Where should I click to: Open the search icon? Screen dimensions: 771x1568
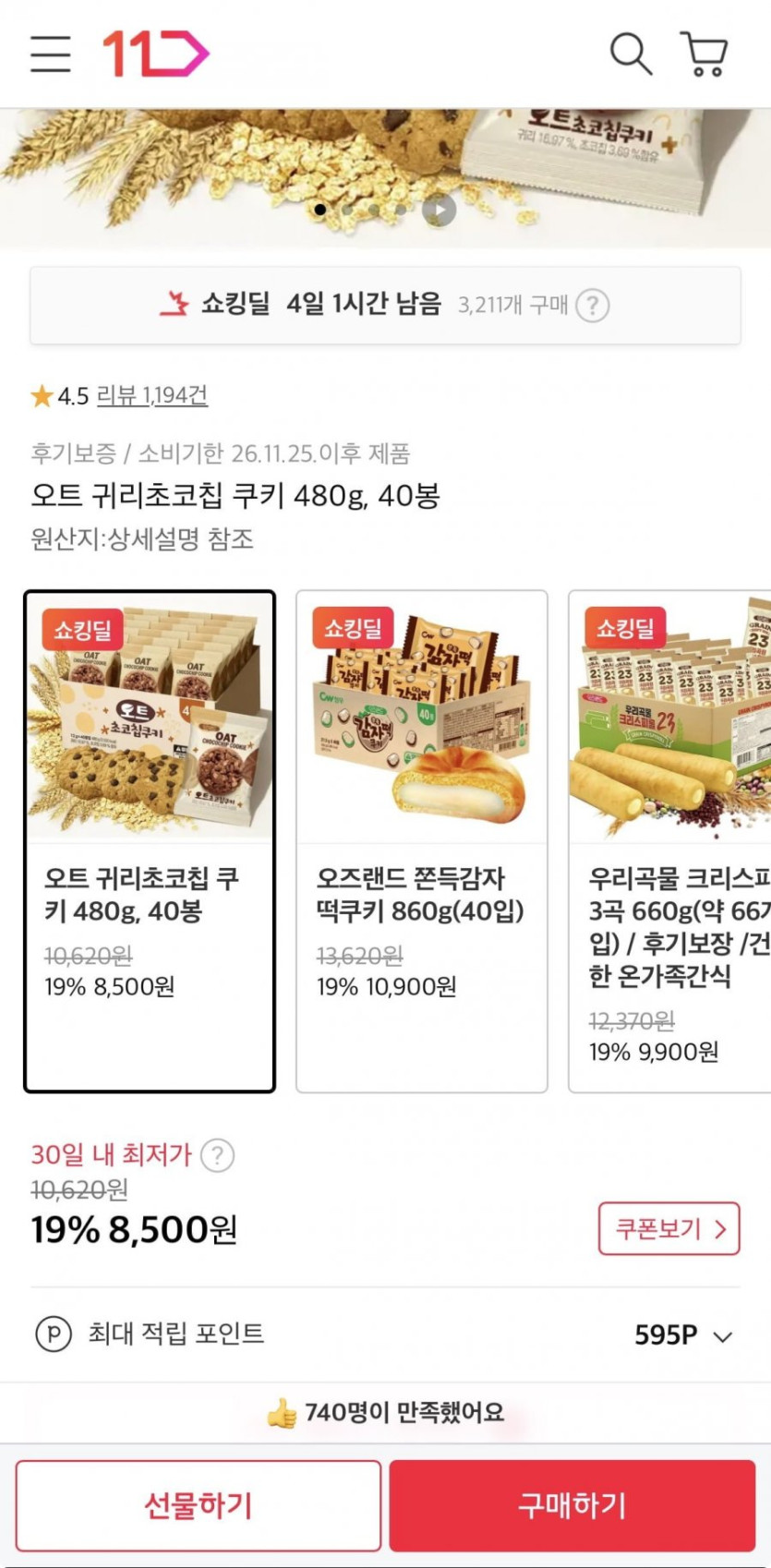point(631,54)
